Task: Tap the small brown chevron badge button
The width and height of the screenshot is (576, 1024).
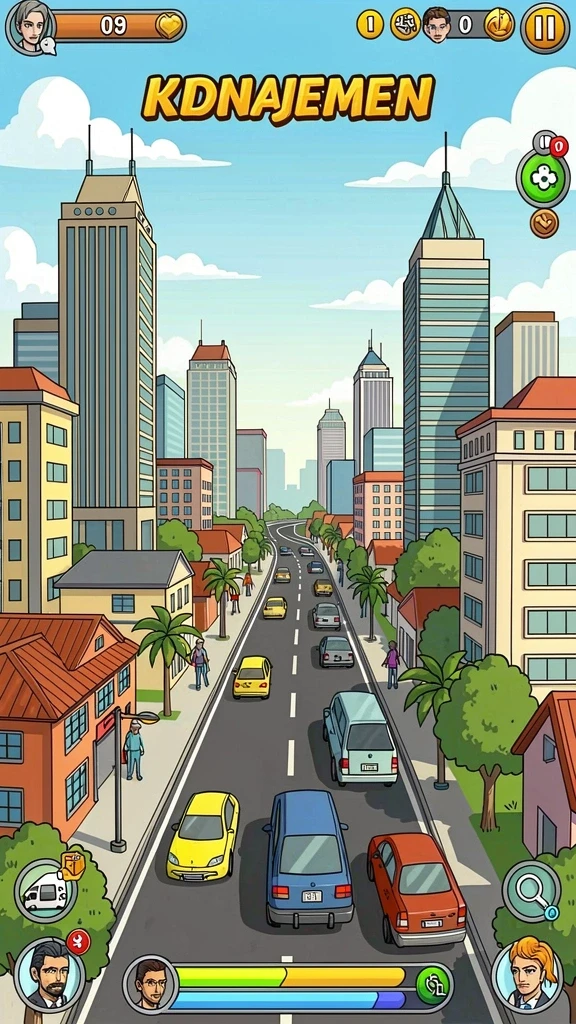Action: tap(544, 223)
